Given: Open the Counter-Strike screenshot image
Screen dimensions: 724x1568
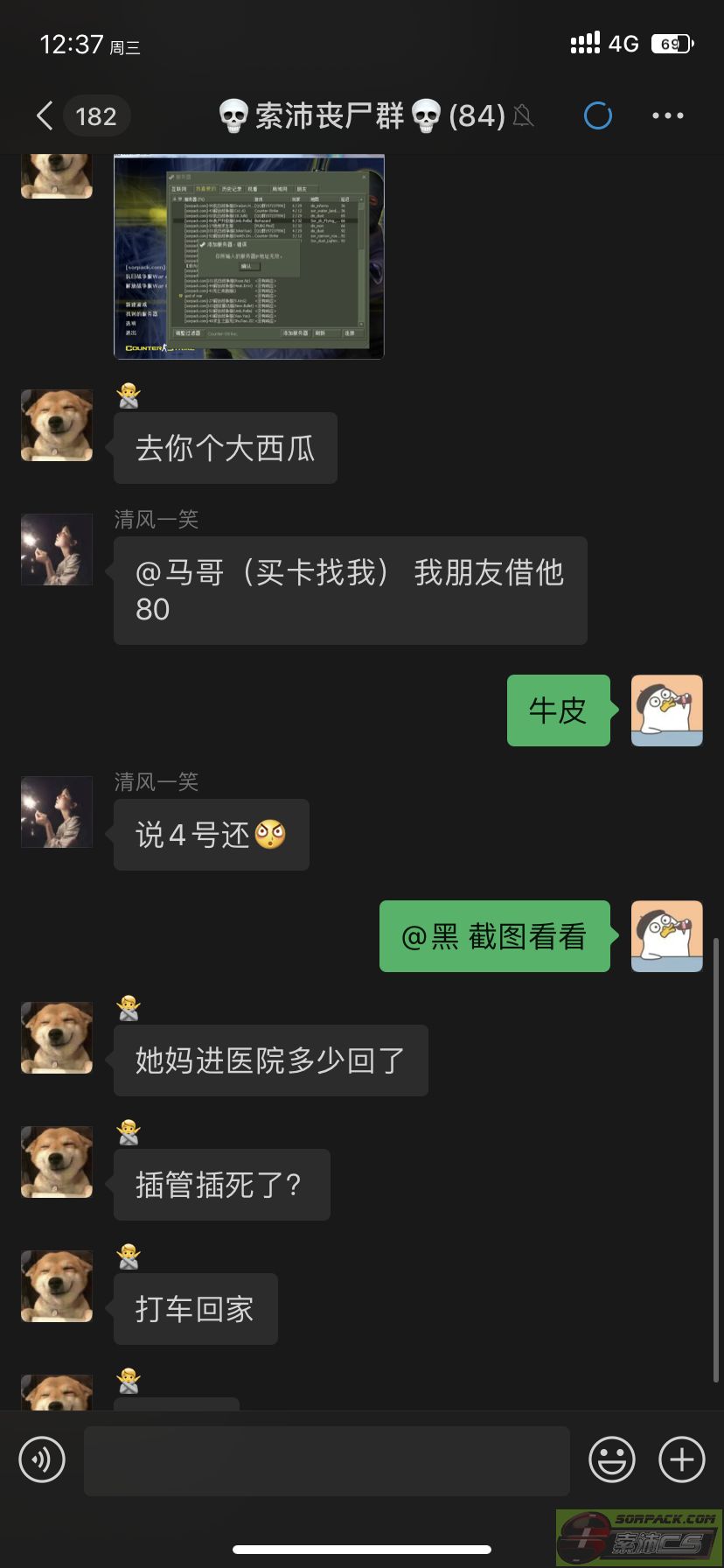Looking at the screenshot, I should [x=249, y=256].
